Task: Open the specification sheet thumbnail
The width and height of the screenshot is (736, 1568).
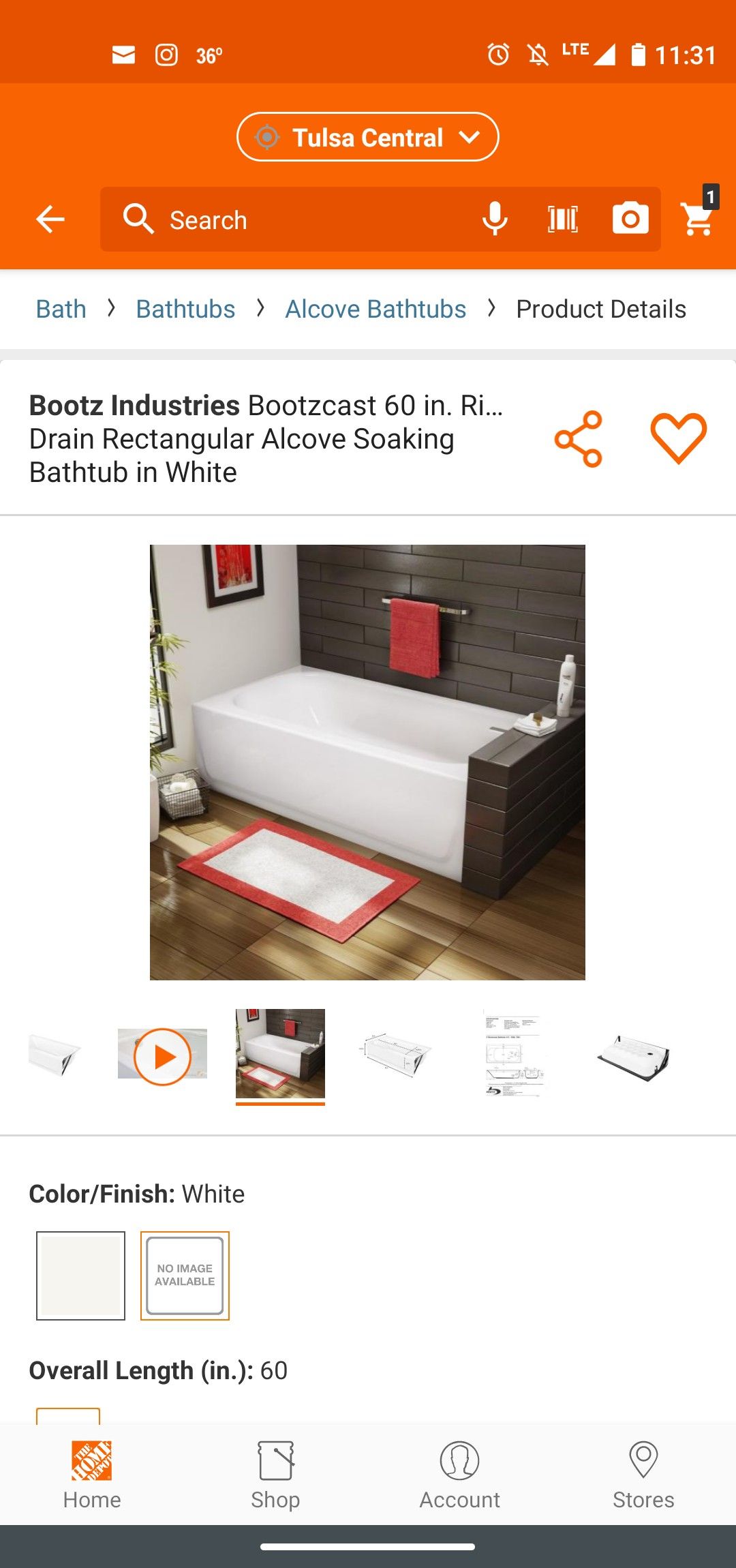Action: [515, 1055]
